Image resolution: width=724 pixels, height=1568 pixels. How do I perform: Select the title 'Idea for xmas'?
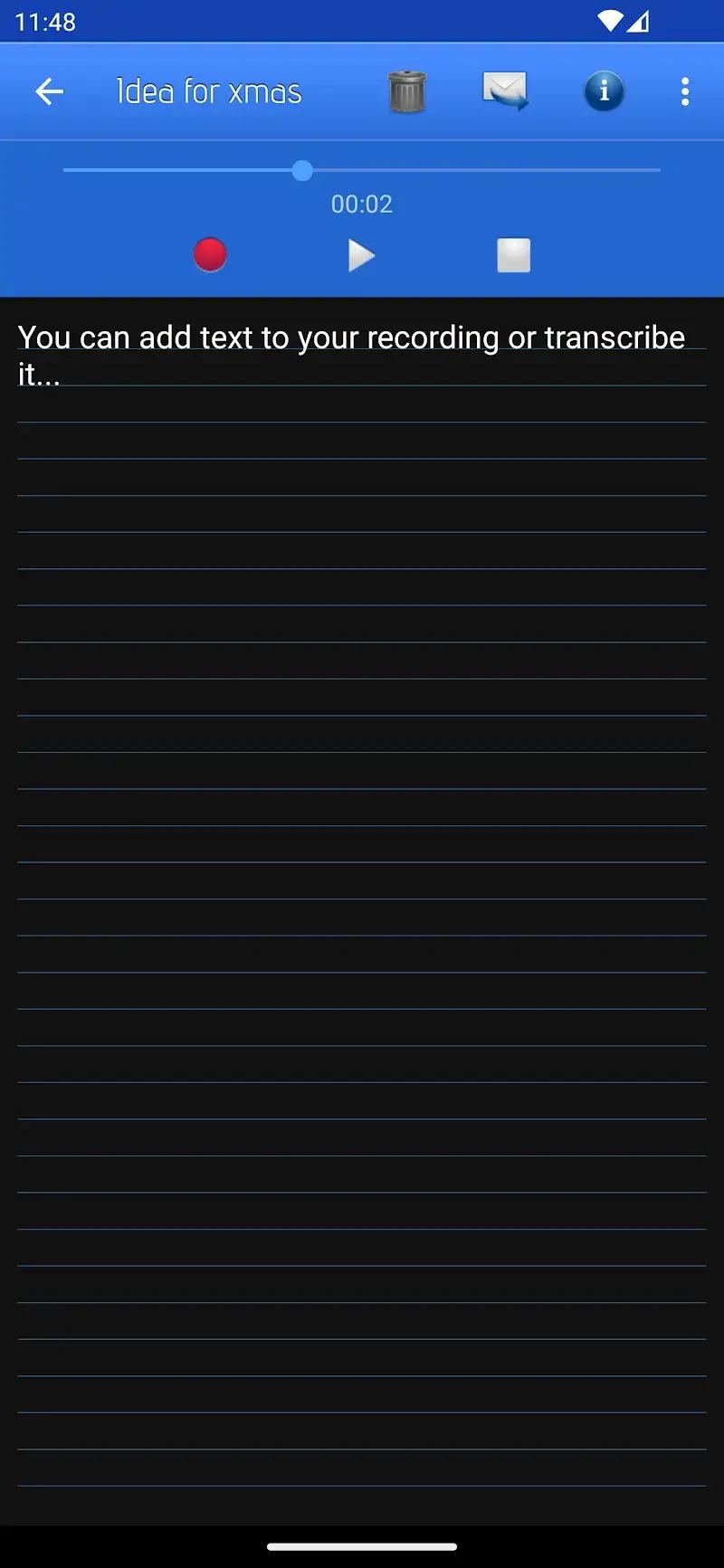click(x=207, y=90)
